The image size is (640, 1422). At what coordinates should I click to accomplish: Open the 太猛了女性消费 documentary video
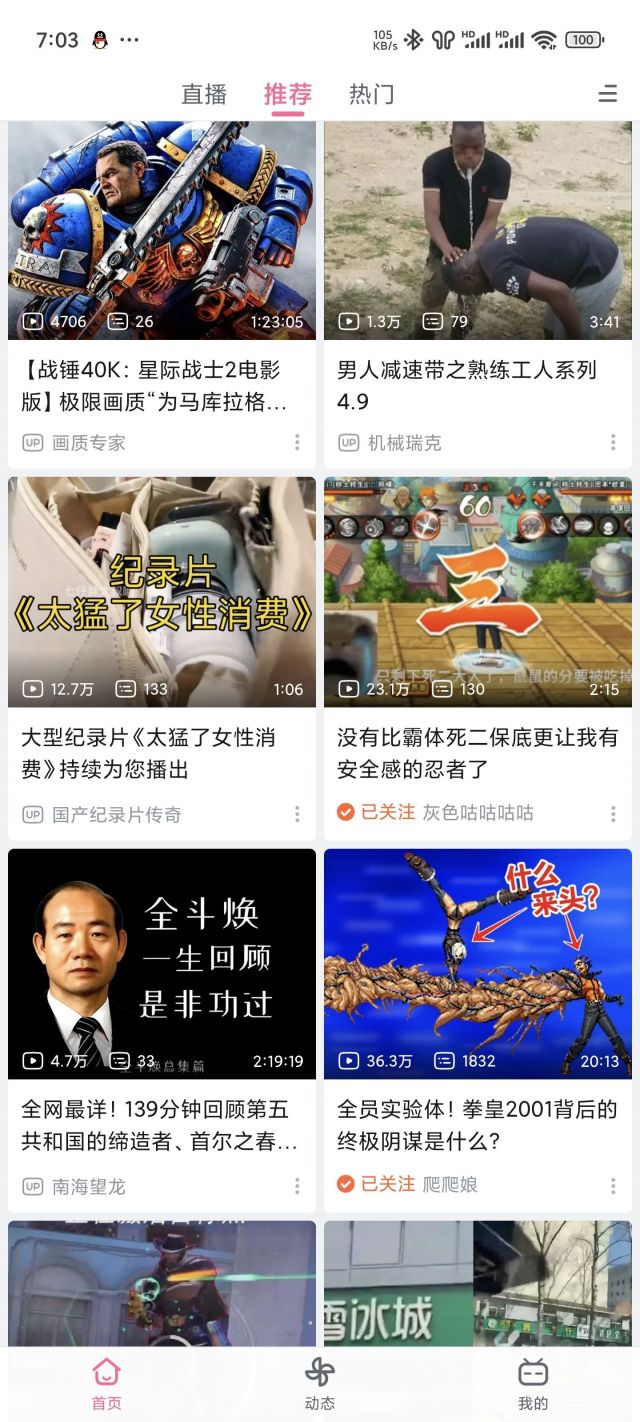tap(162, 592)
